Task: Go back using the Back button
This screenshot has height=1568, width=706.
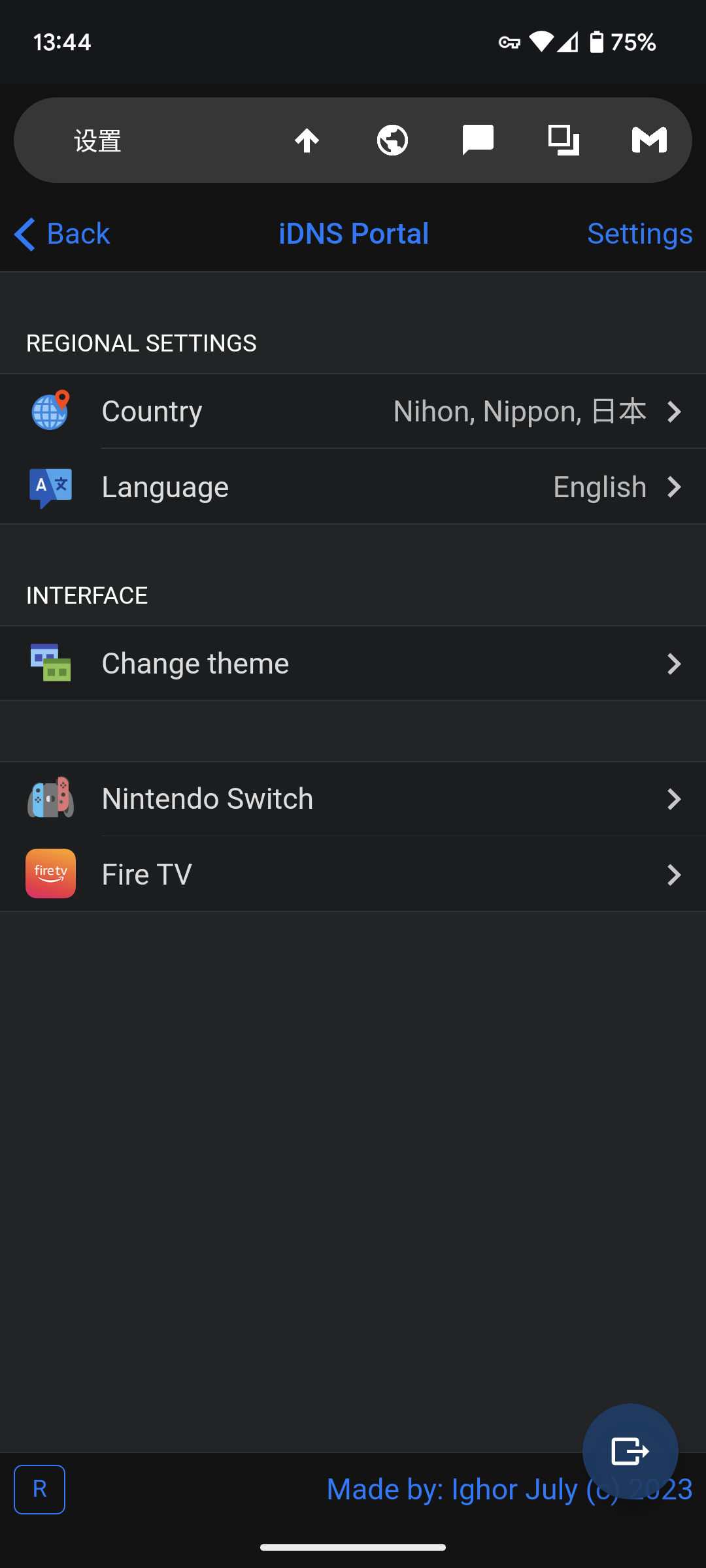Action: [x=63, y=234]
